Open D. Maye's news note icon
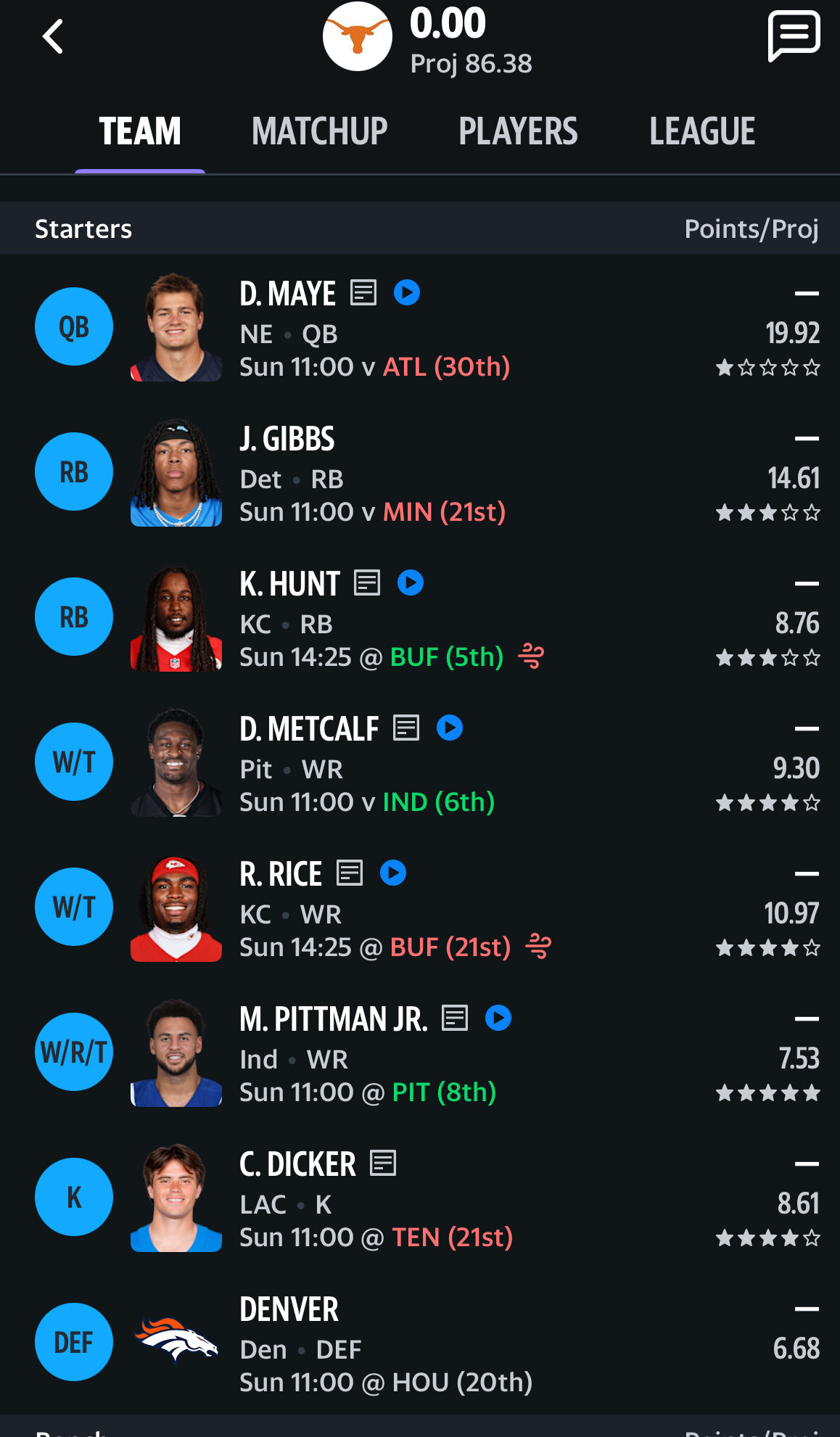The width and height of the screenshot is (840, 1437). 363,293
